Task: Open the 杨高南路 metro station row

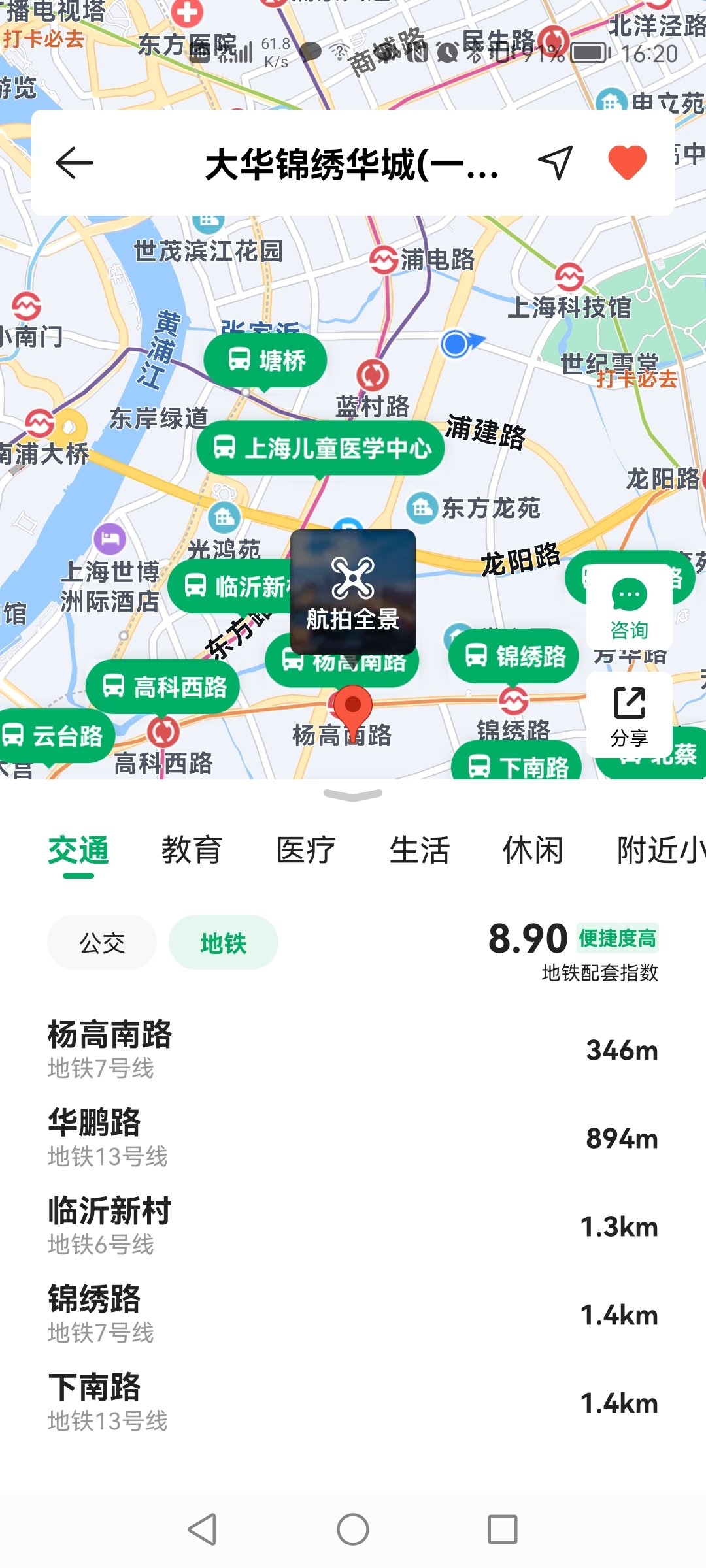Action: tap(353, 1050)
